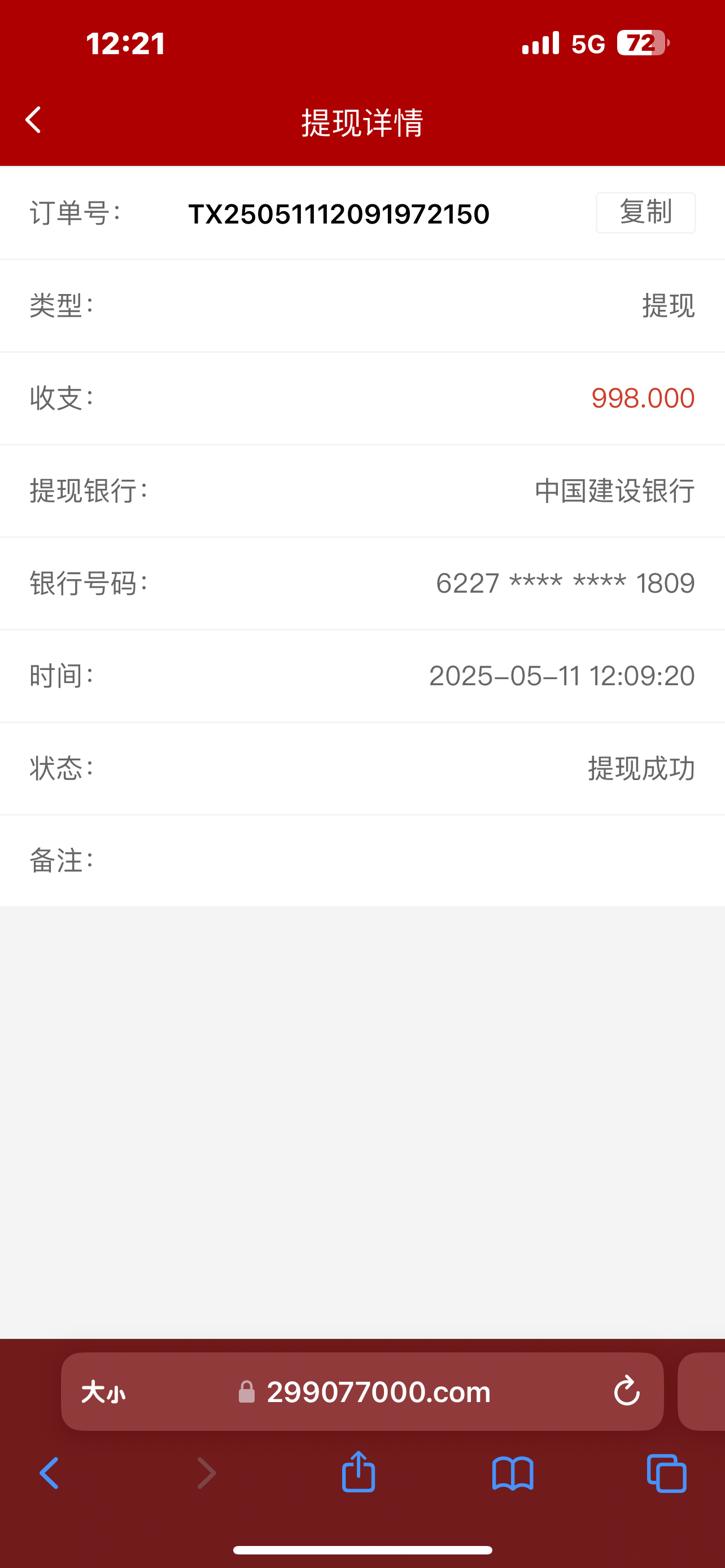Tap 复制 to copy the order number
Viewport: 725px width, 1568px height.
click(645, 212)
